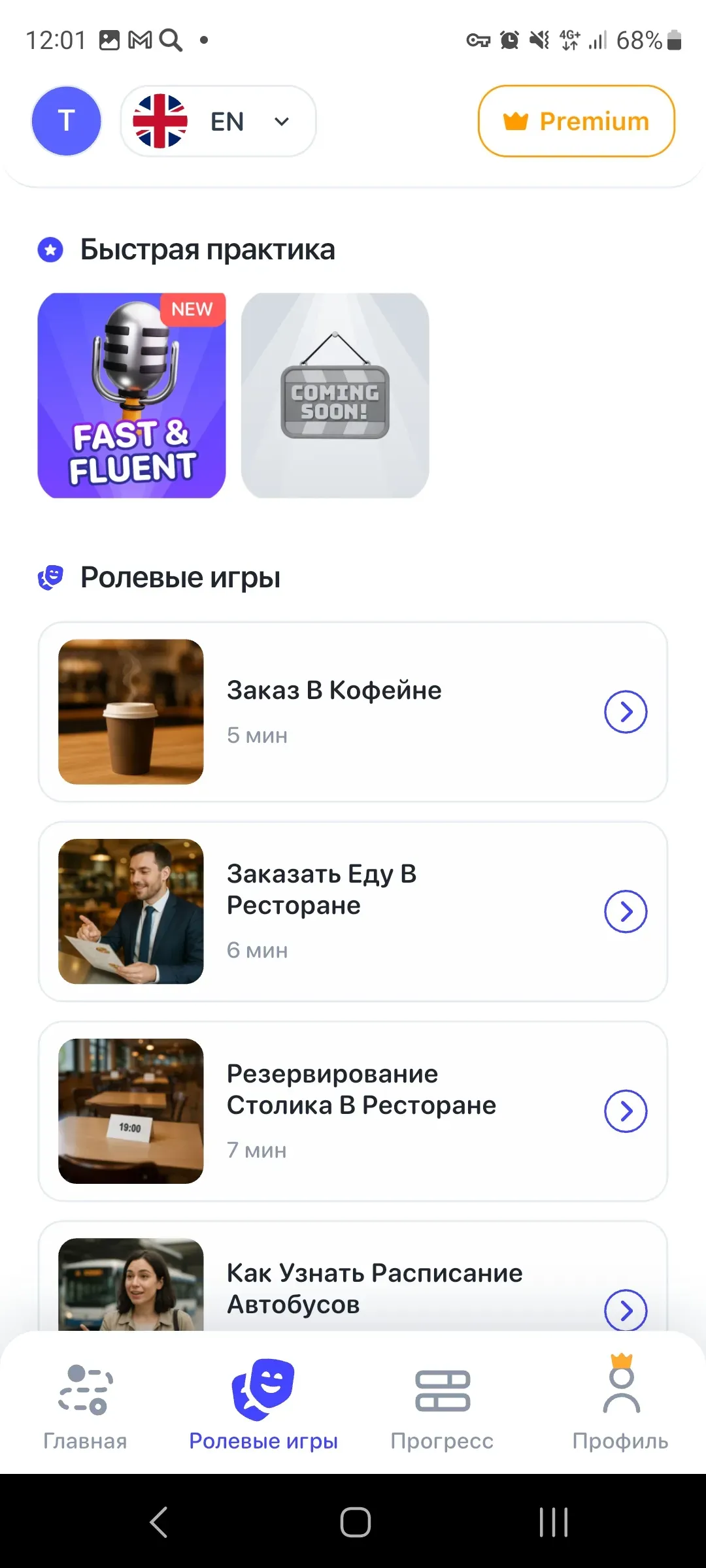This screenshot has width=706, height=1568.
Task: Open the Fast & Fluent practice card
Action: [x=131, y=395]
